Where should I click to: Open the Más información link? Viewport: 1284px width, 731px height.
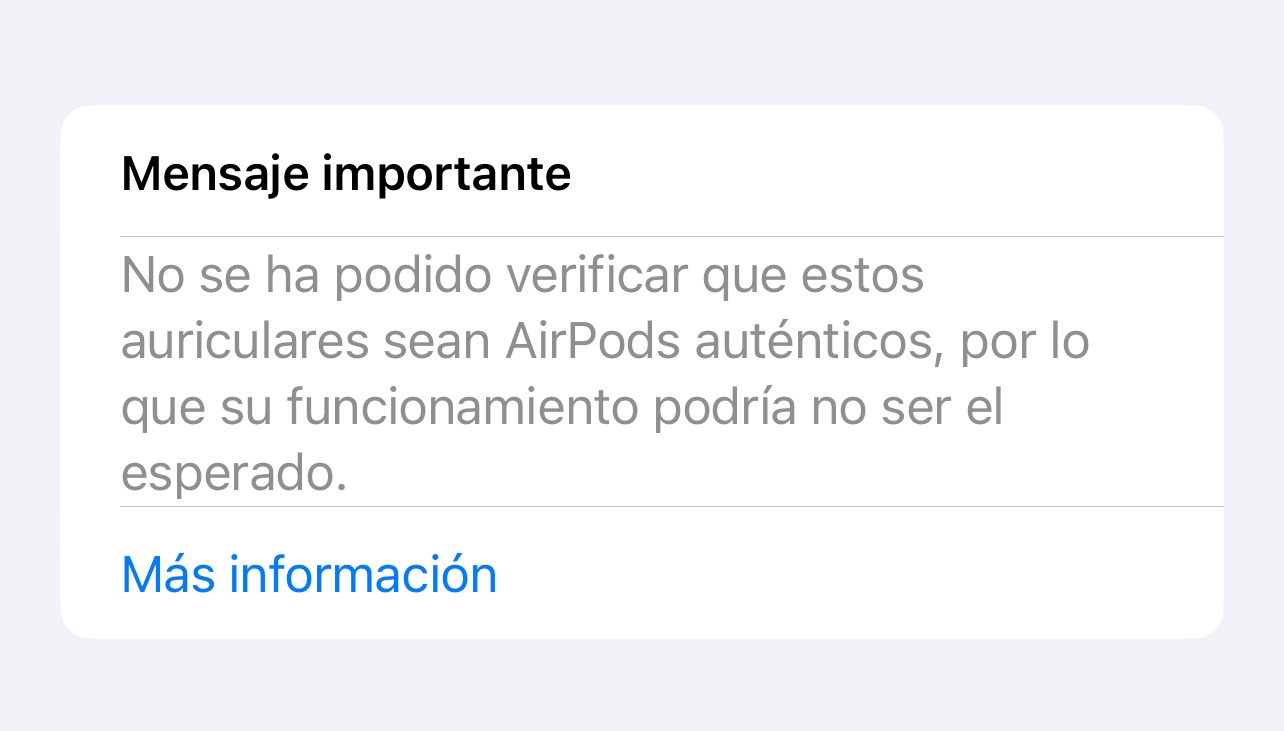click(309, 574)
